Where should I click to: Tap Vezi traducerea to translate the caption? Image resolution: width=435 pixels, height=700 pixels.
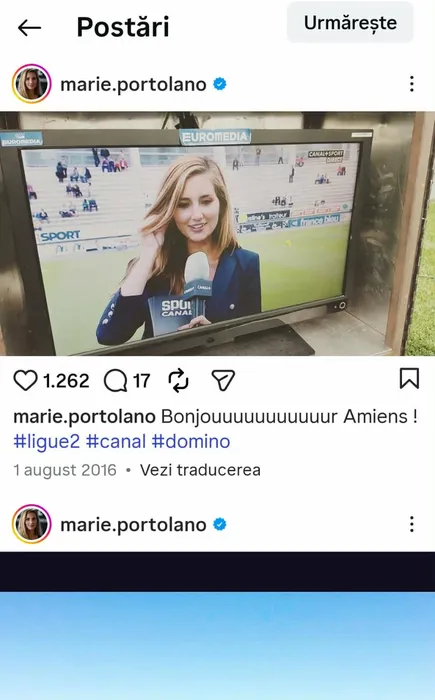pos(200,470)
